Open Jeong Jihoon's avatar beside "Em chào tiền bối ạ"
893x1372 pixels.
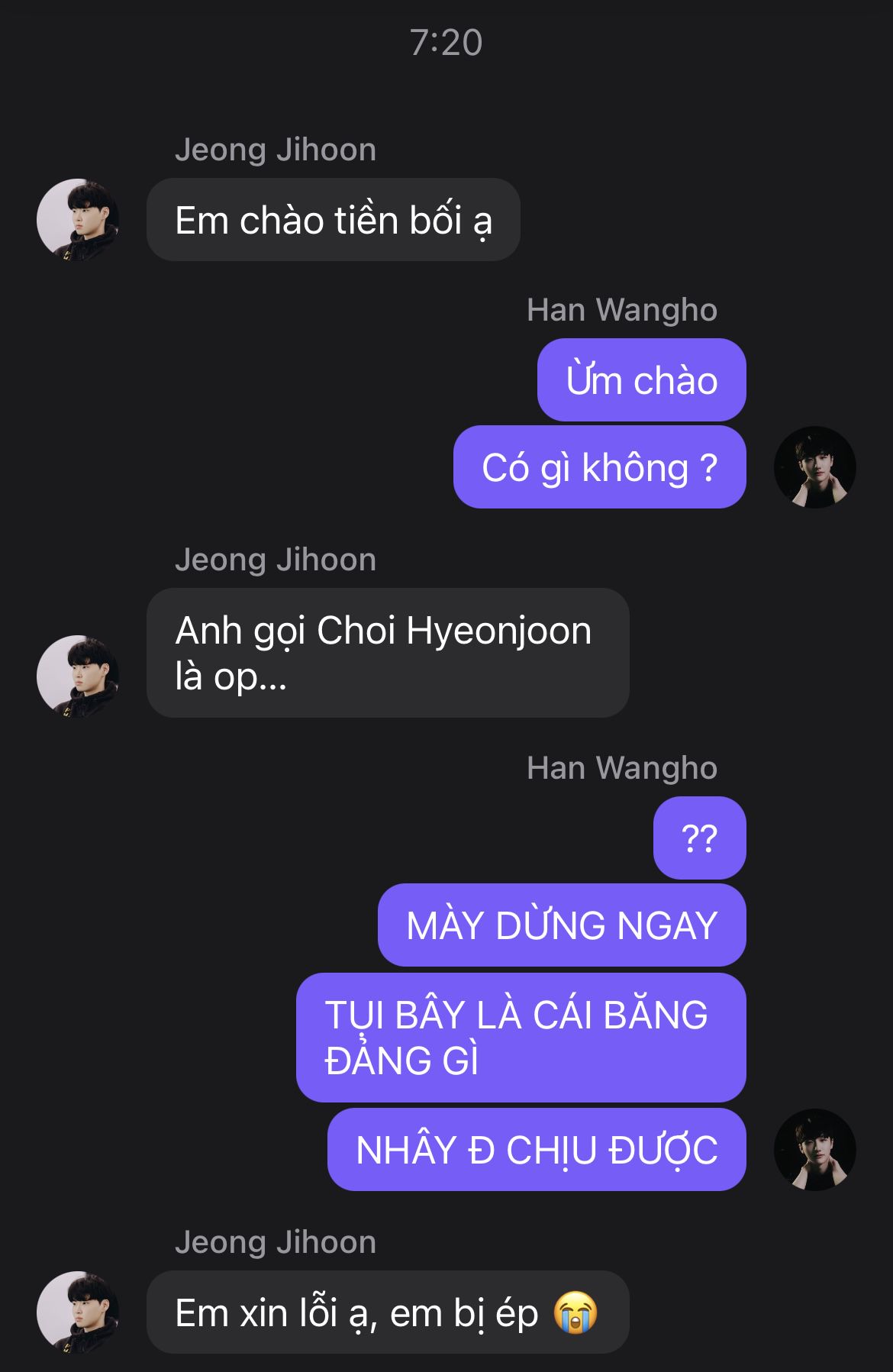click(78, 220)
